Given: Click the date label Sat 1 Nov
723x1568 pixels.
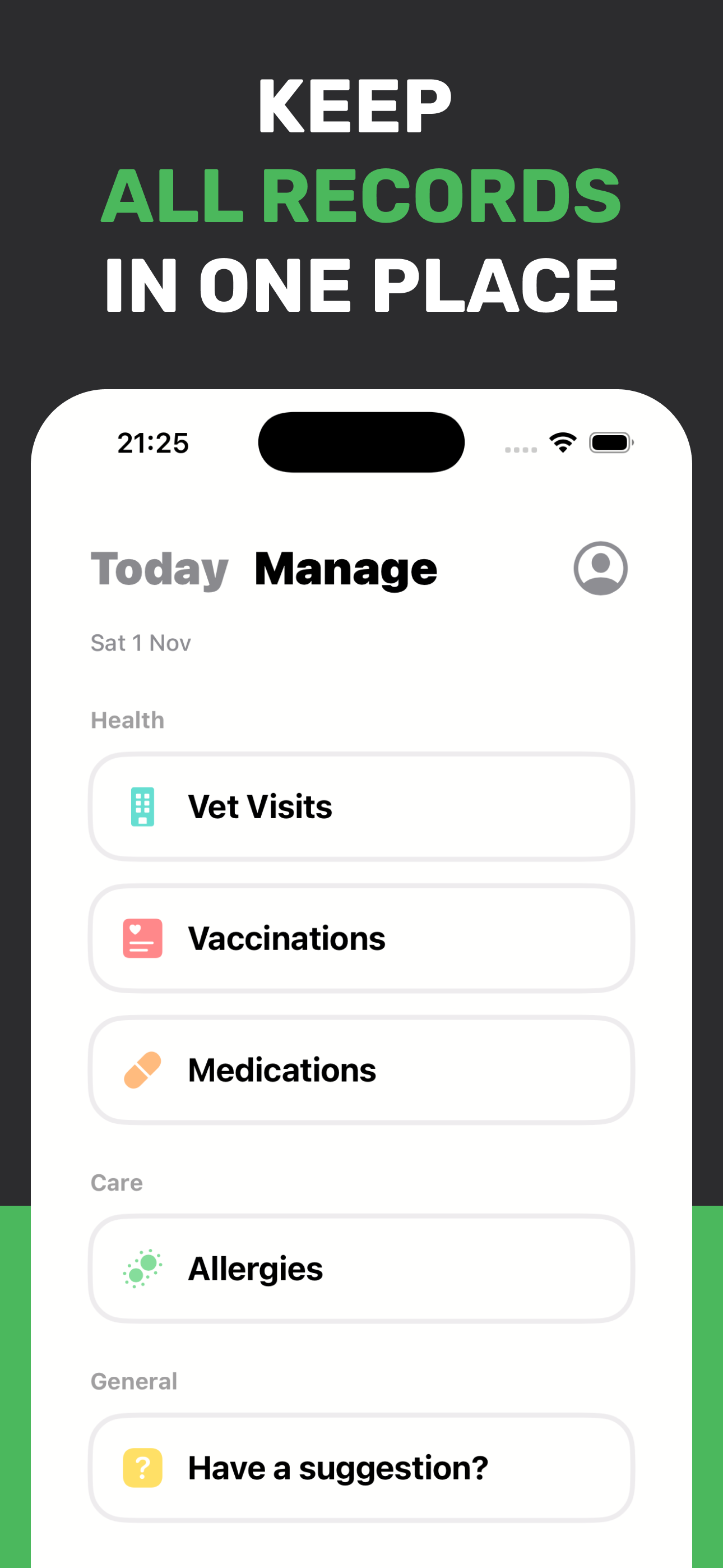Looking at the screenshot, I should 141,642.
